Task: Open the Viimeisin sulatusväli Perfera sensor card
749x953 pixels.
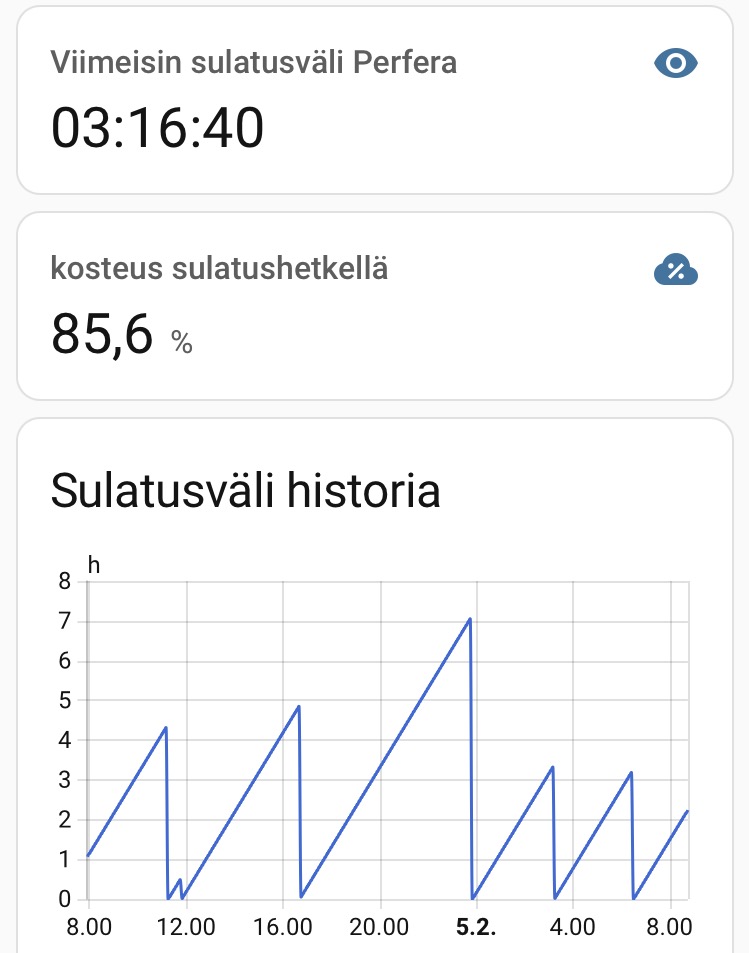Action: (374, 100)
